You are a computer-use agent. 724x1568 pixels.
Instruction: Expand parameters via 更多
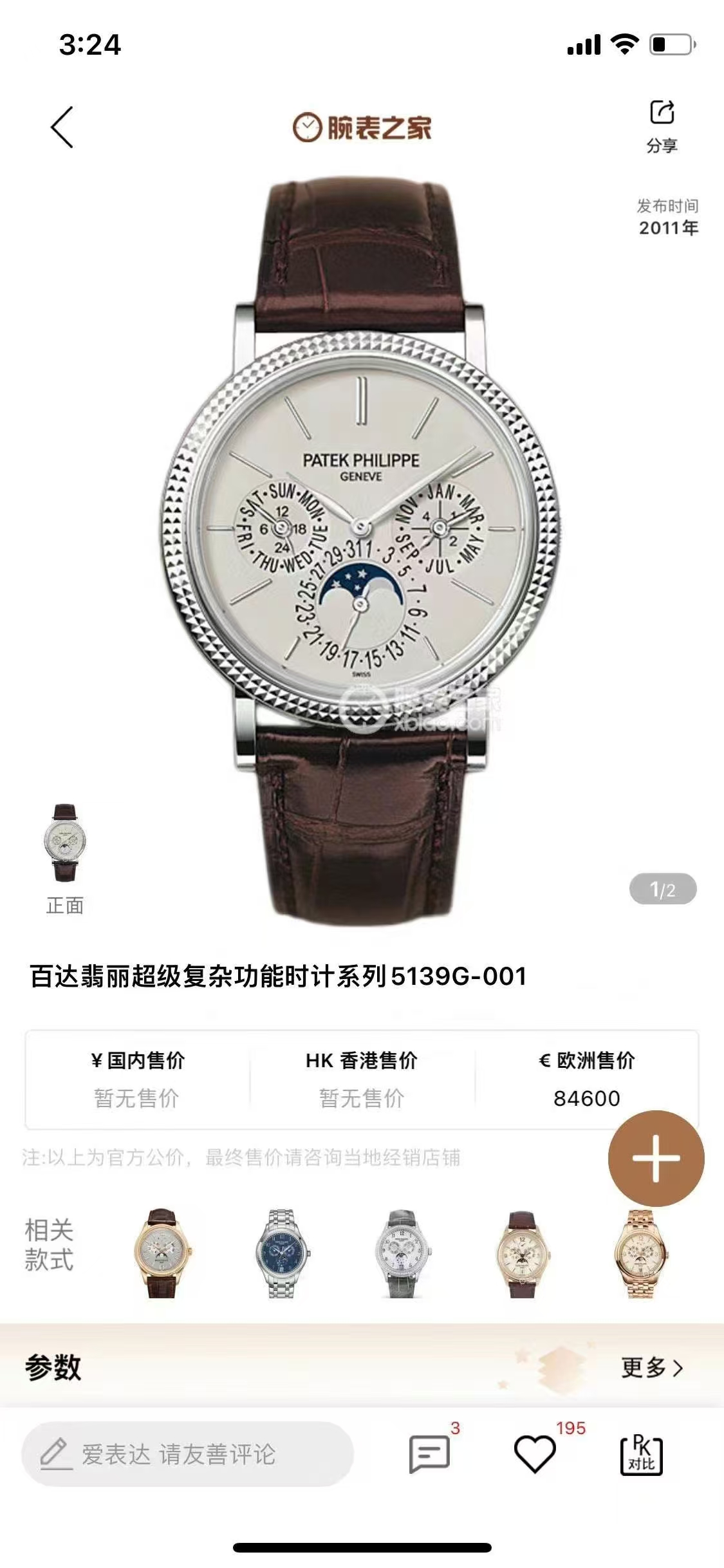651,1367
